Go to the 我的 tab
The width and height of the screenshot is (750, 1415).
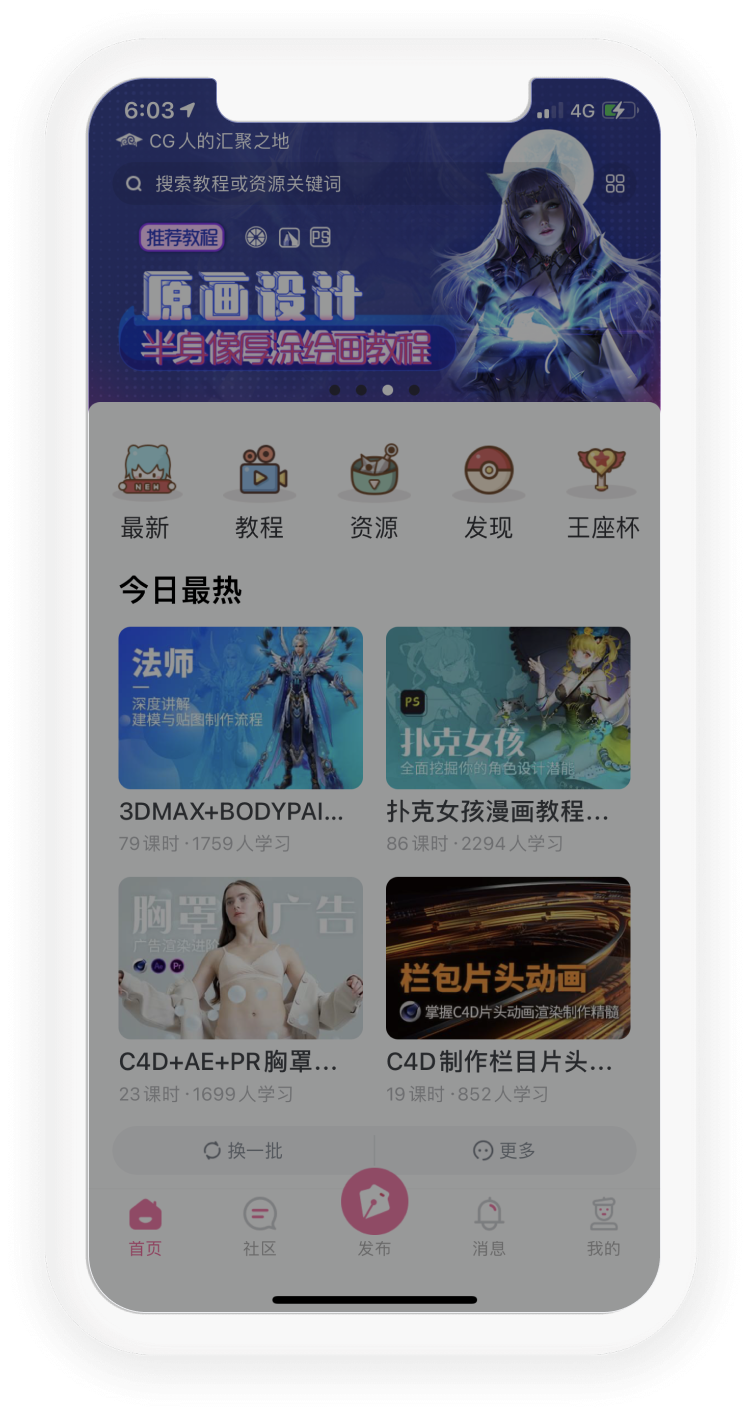(603, 1227)
